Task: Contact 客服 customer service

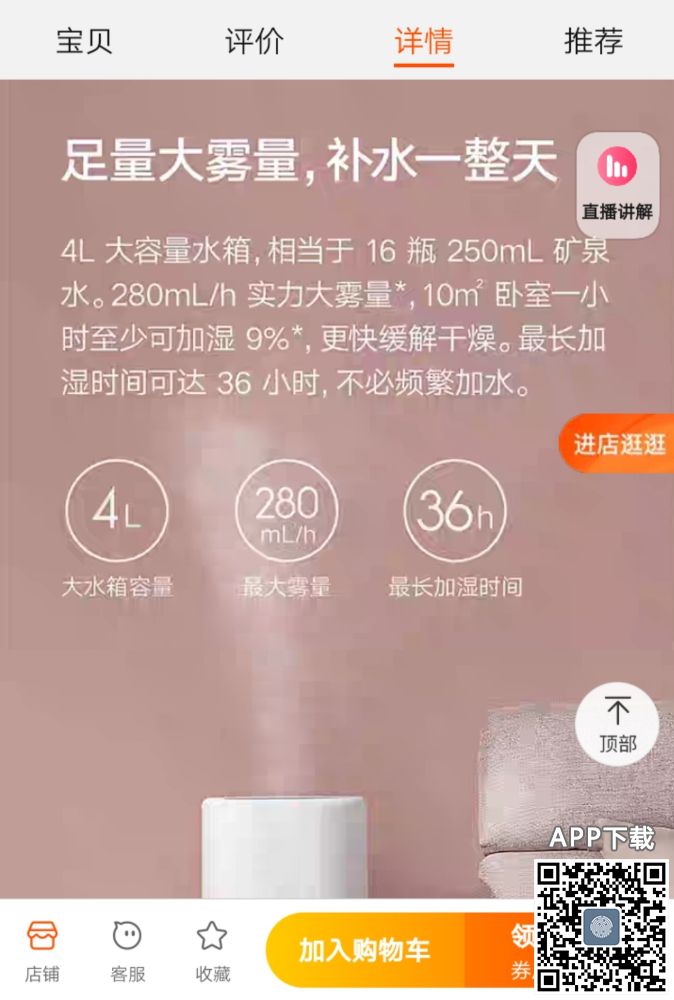Action: [127, 950]
